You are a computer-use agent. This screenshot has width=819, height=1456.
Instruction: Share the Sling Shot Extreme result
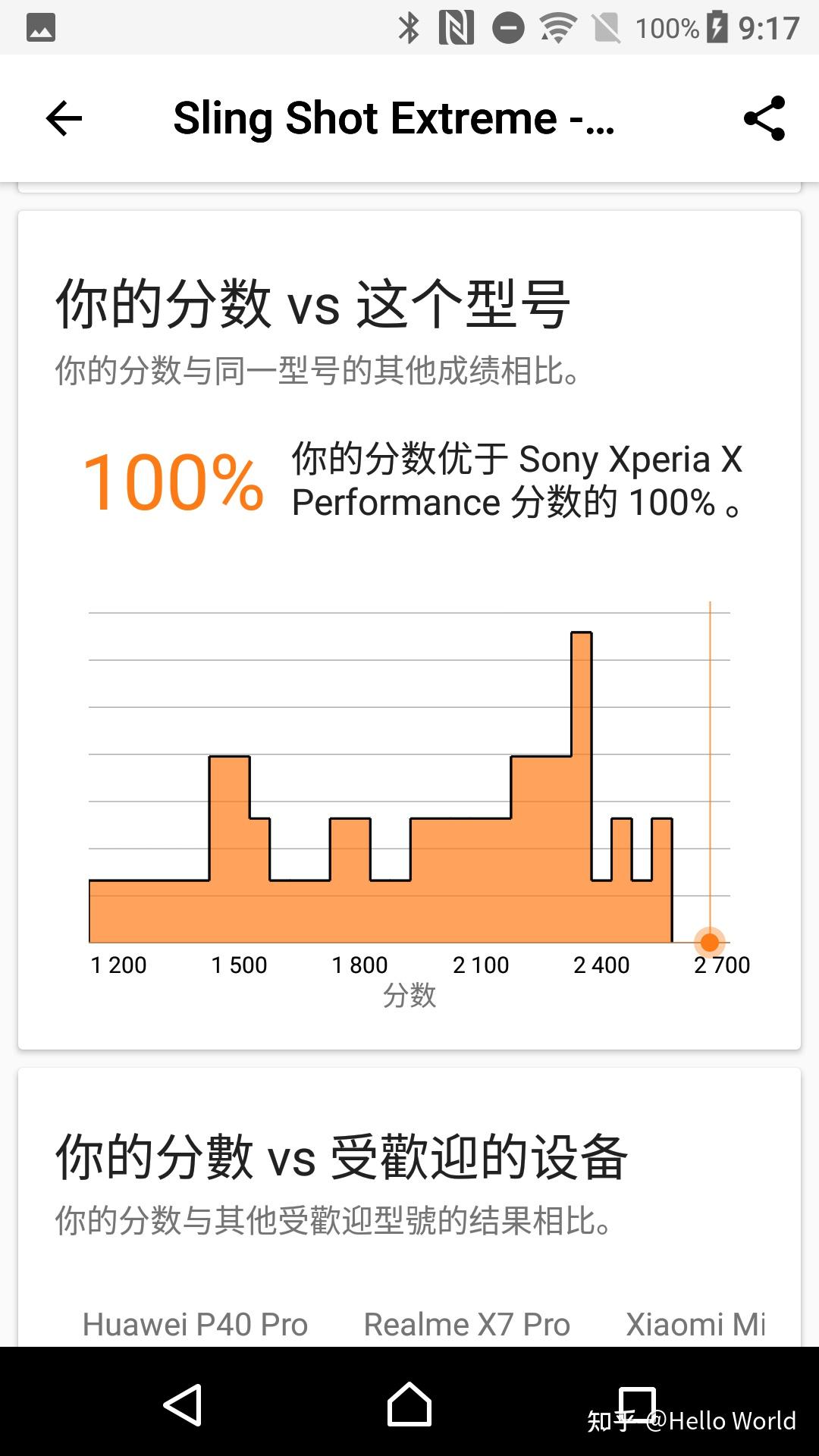pos(764,118)
